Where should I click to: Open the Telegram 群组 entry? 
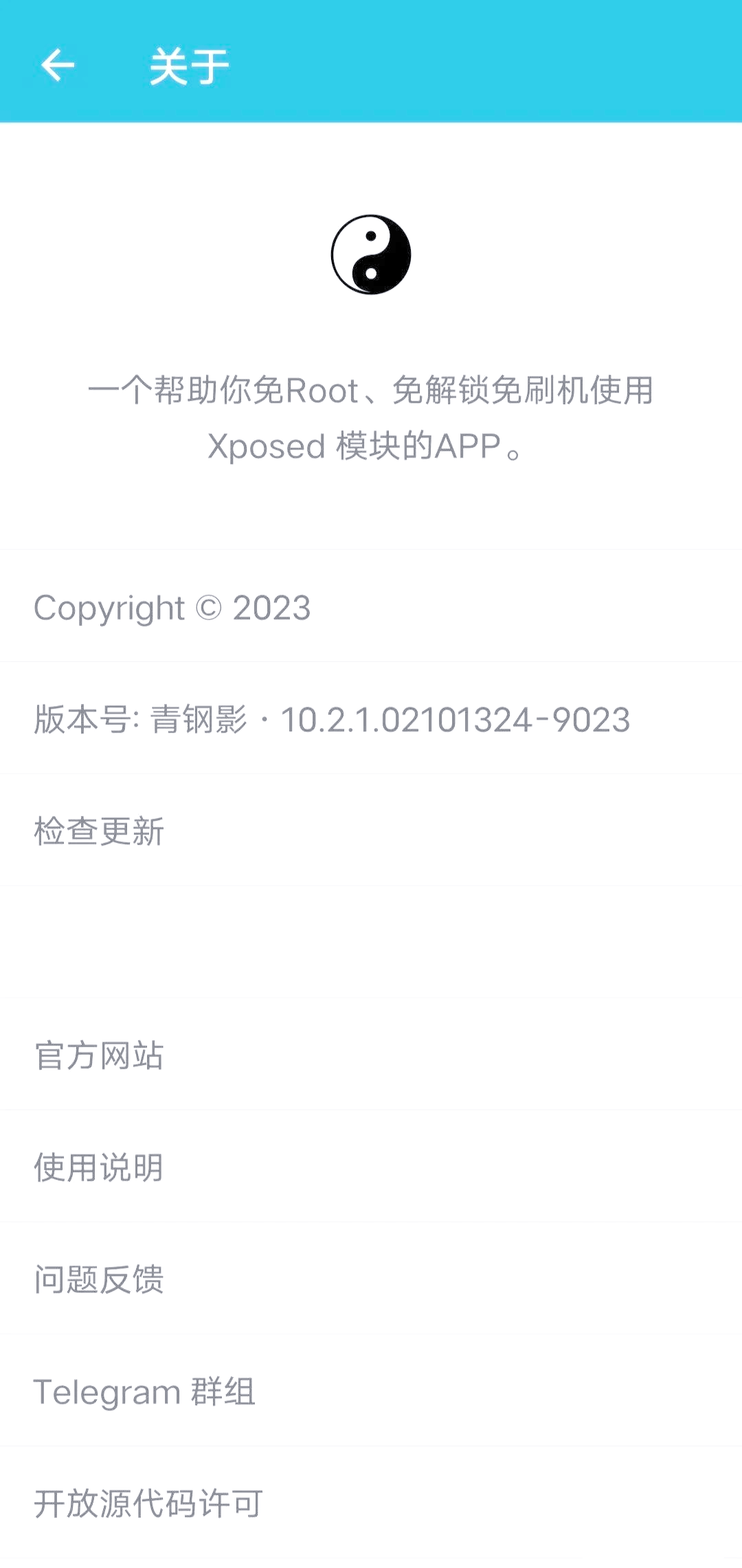coord(144,1392)
